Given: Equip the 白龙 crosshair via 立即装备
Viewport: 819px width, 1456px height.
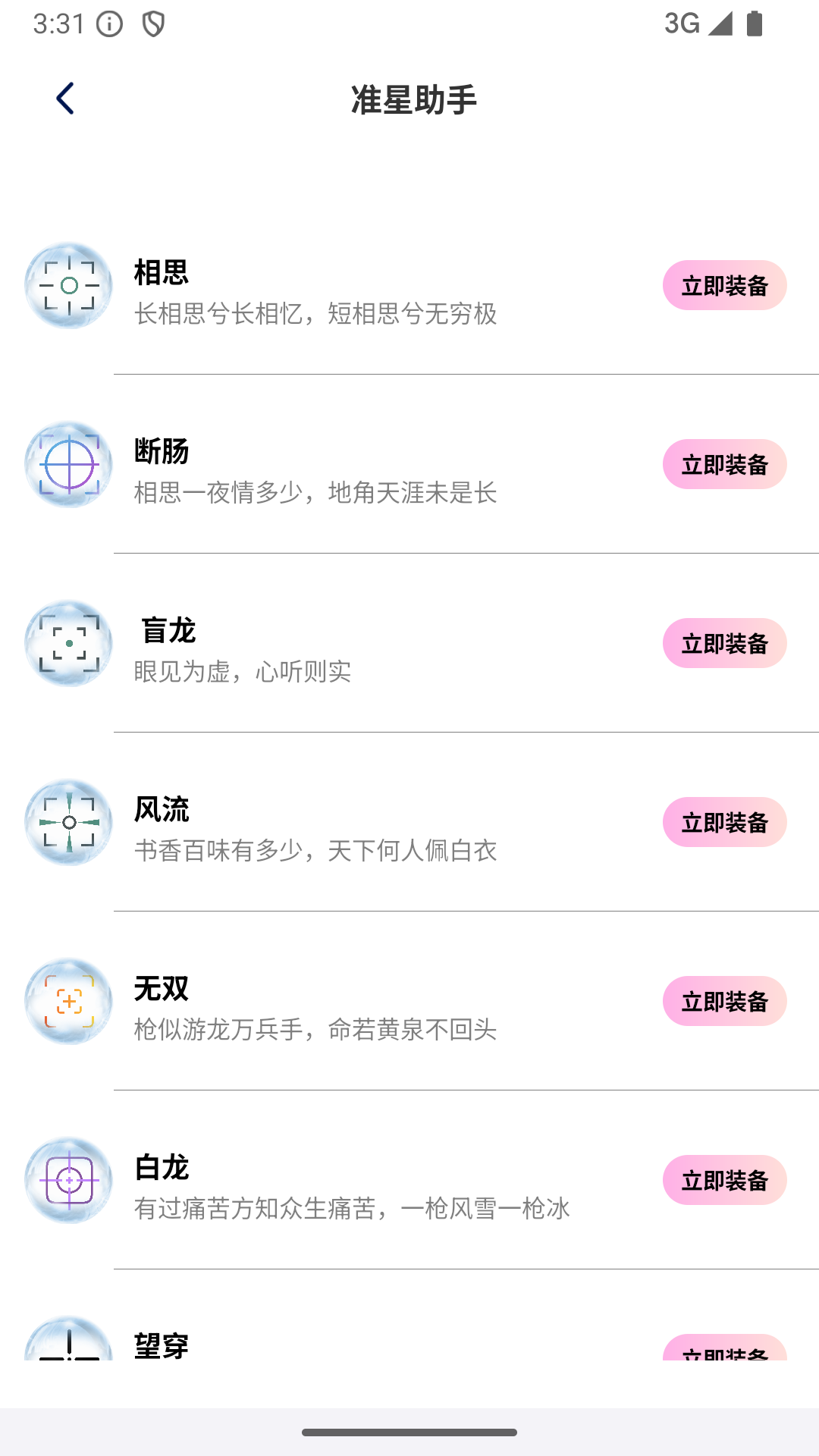Looking at the screenshot, I should [x=724, y=1180].
